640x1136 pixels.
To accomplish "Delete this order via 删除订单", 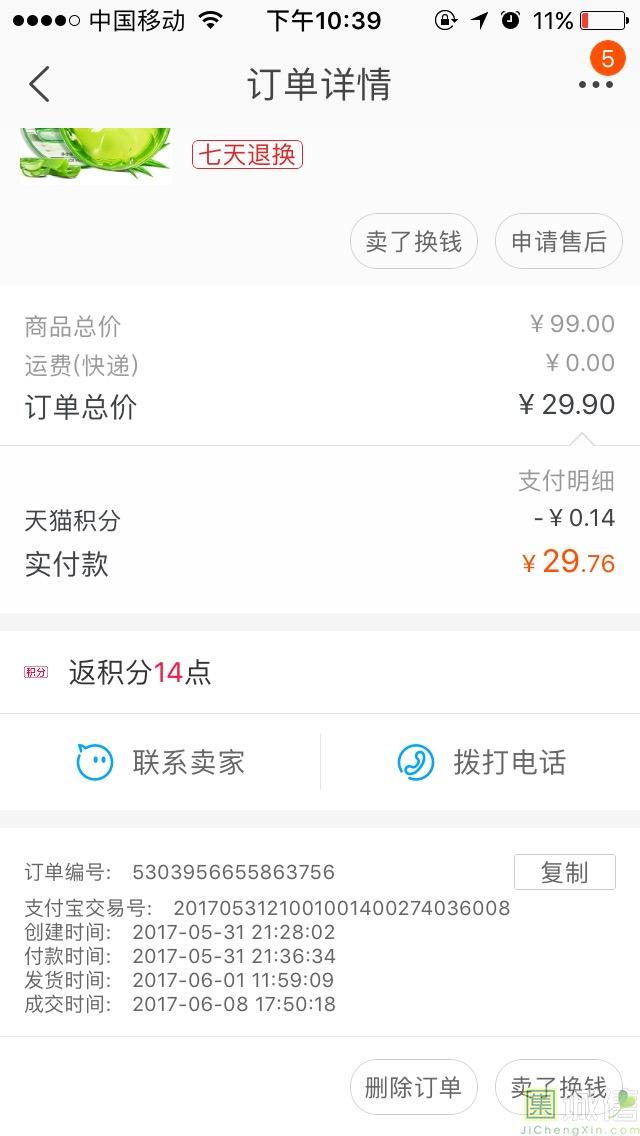I will [x=414, y=1087].
